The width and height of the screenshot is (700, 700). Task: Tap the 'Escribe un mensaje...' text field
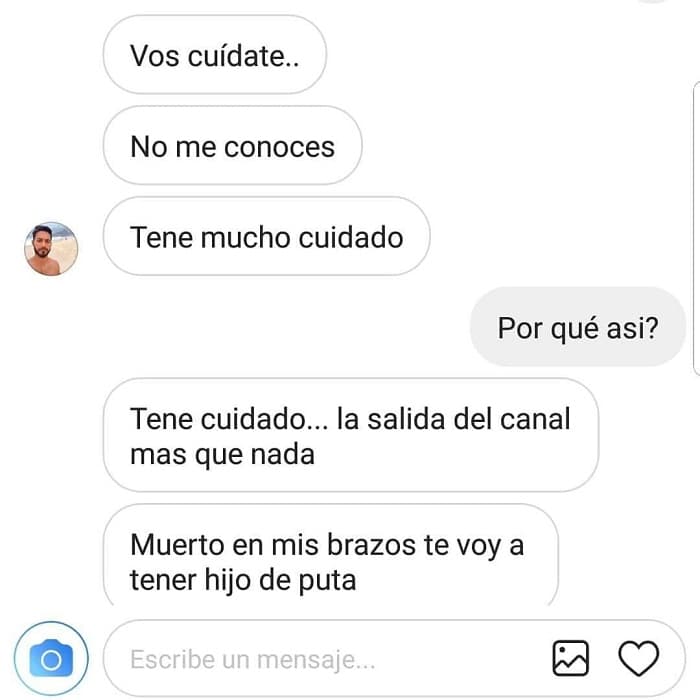pyautogui.click(x=320, y=660)
